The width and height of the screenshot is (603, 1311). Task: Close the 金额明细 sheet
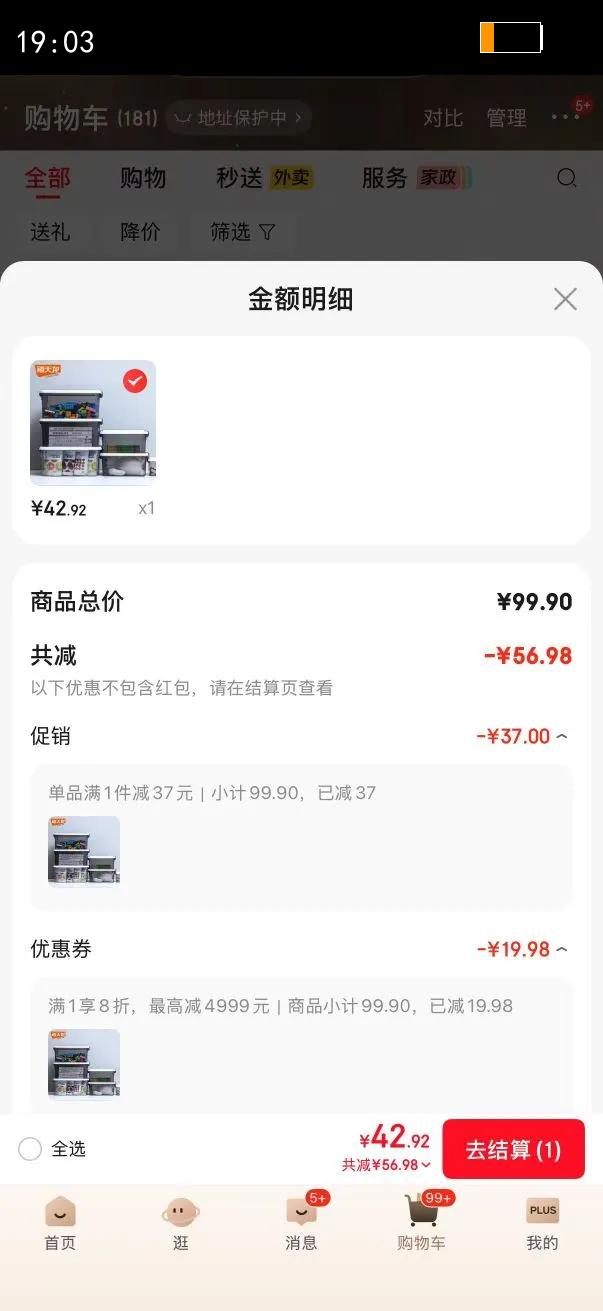pos(565,299)
